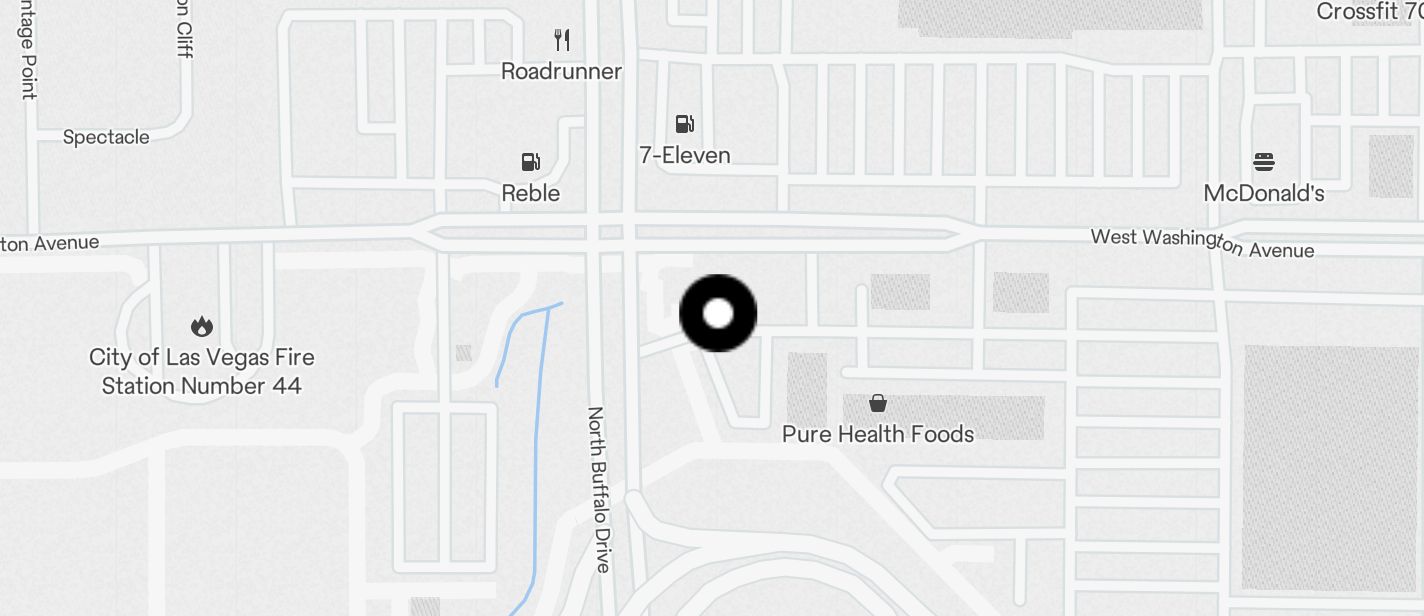Select the Pure Health Foods marker
This screenshot has width=1424, height=616.
878,404
